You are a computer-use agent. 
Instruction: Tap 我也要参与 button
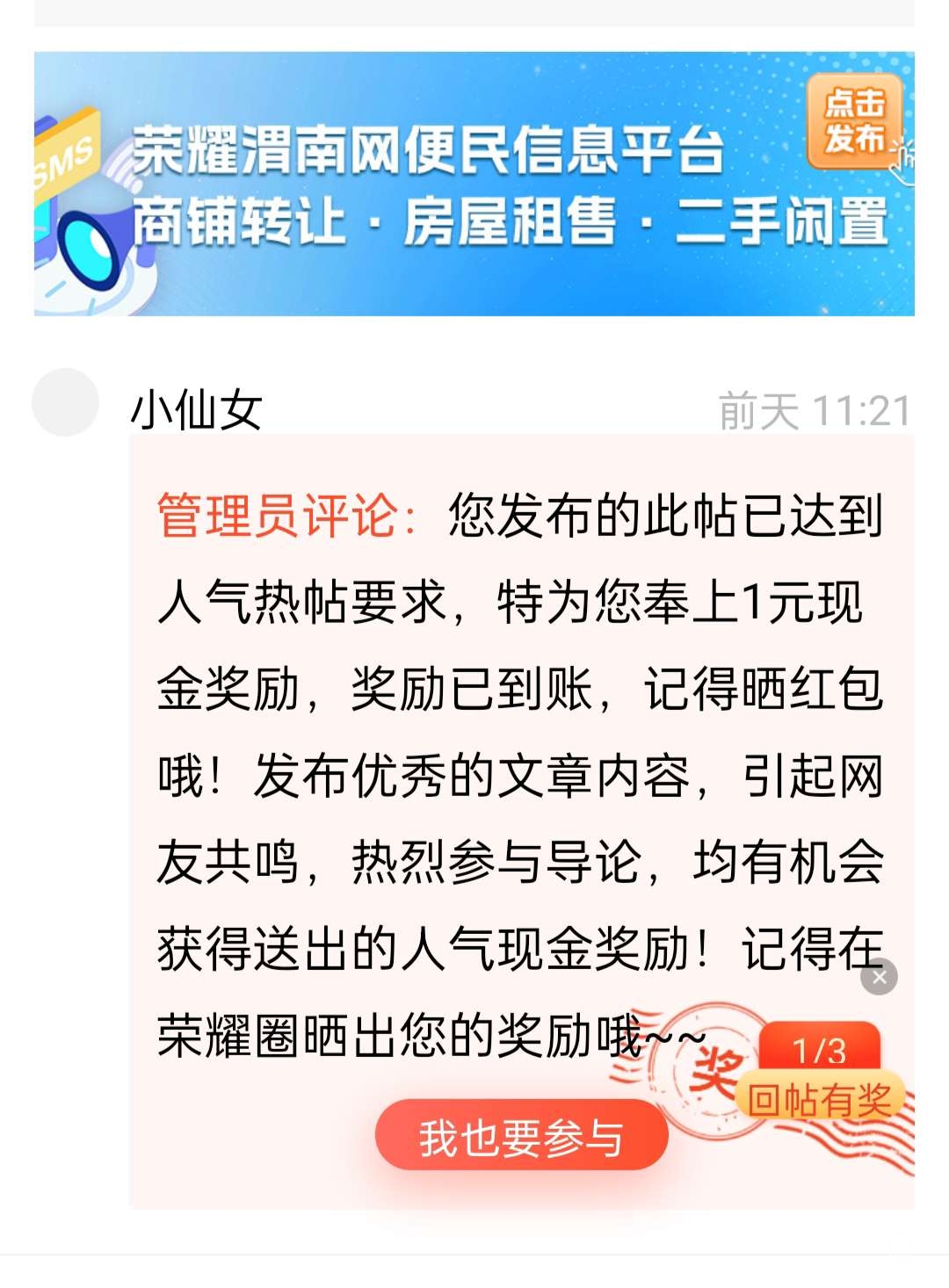click(x=521, y=1135)
